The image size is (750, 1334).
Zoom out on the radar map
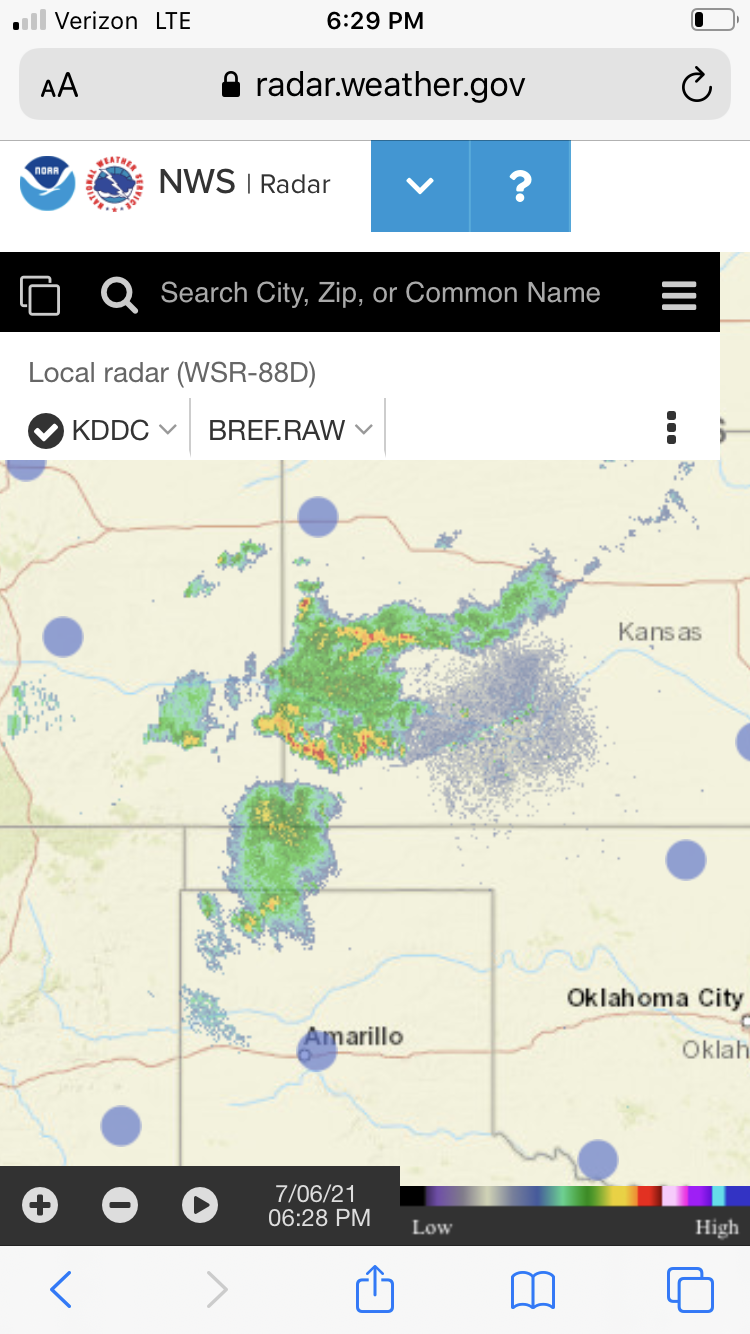coord(120,1205)
